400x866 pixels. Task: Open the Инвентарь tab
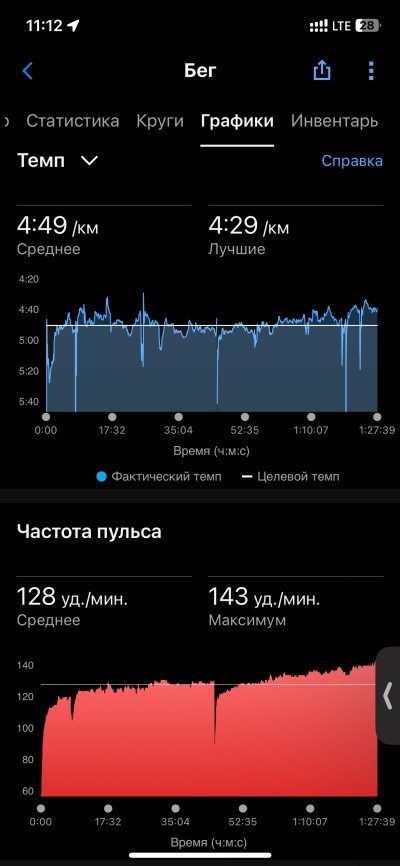point(334,121)
